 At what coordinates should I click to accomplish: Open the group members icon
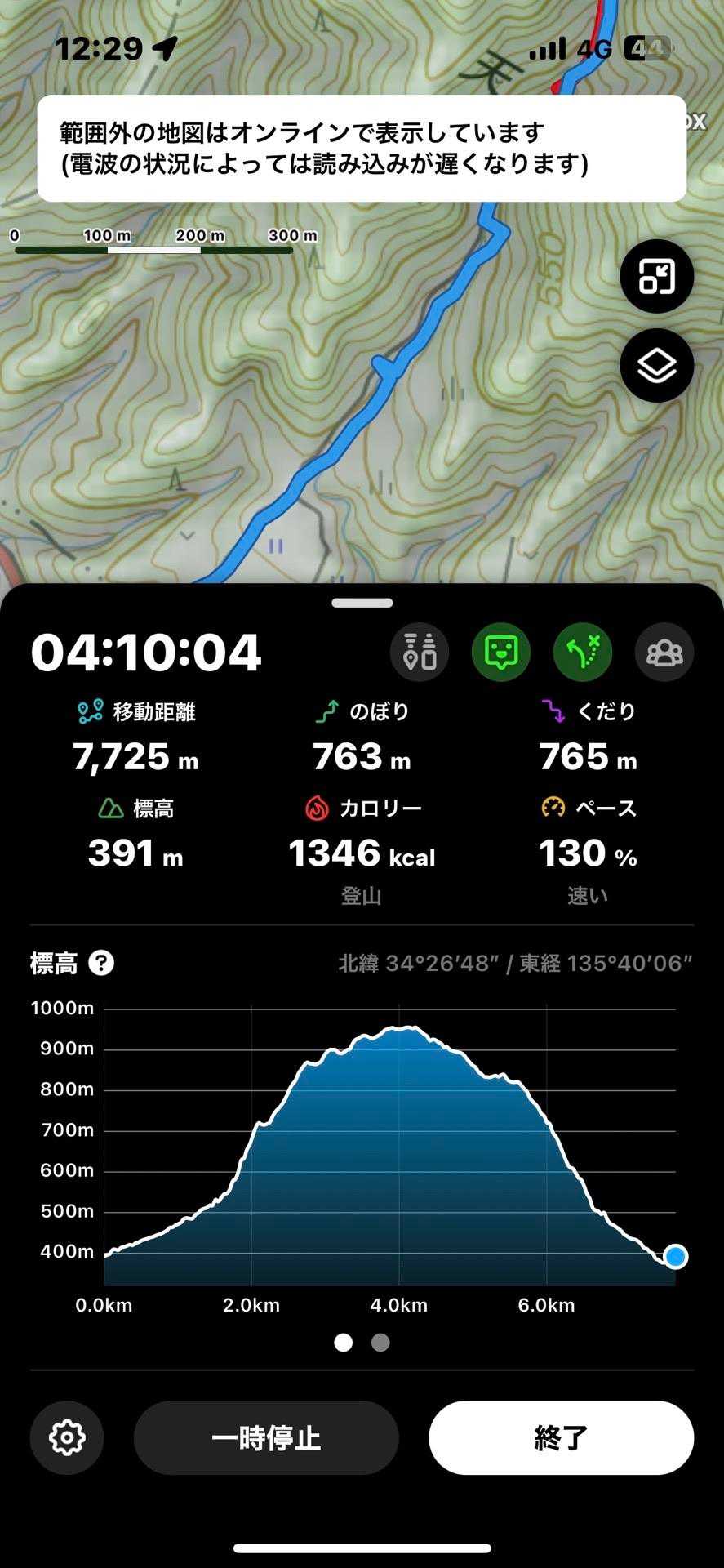tap(664, 652)
